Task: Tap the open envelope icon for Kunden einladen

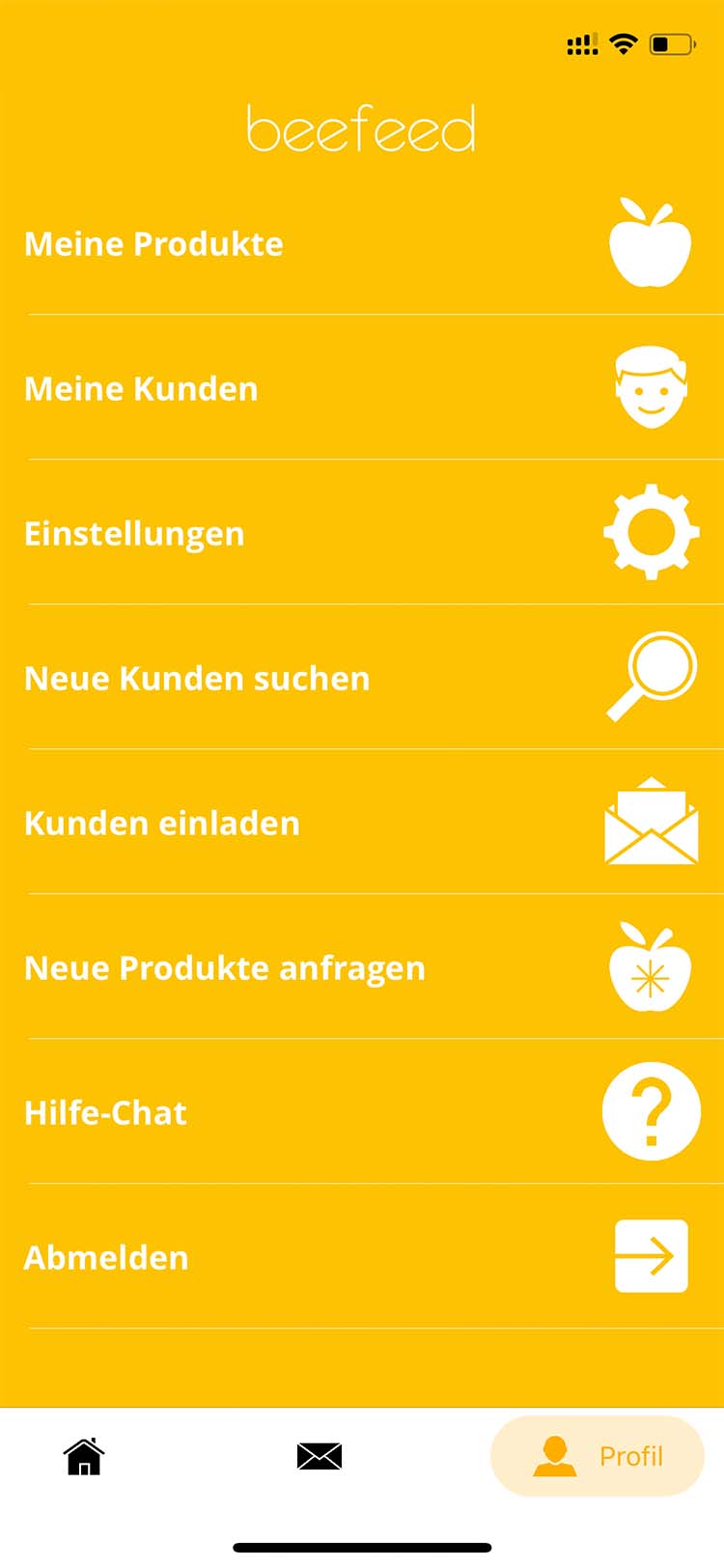Action: pyautogui.click(x=652, y=822)
